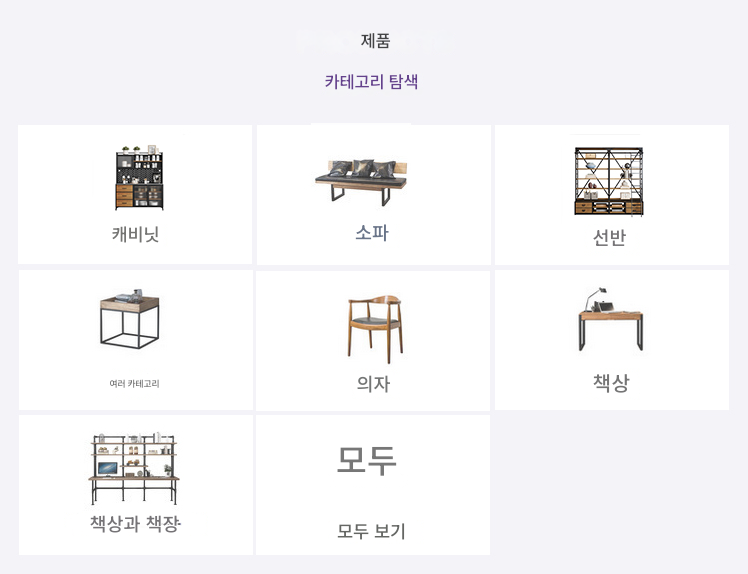Select the 소파 category
The height and width of the screenshot is (574, 748).
pos(374,195)
